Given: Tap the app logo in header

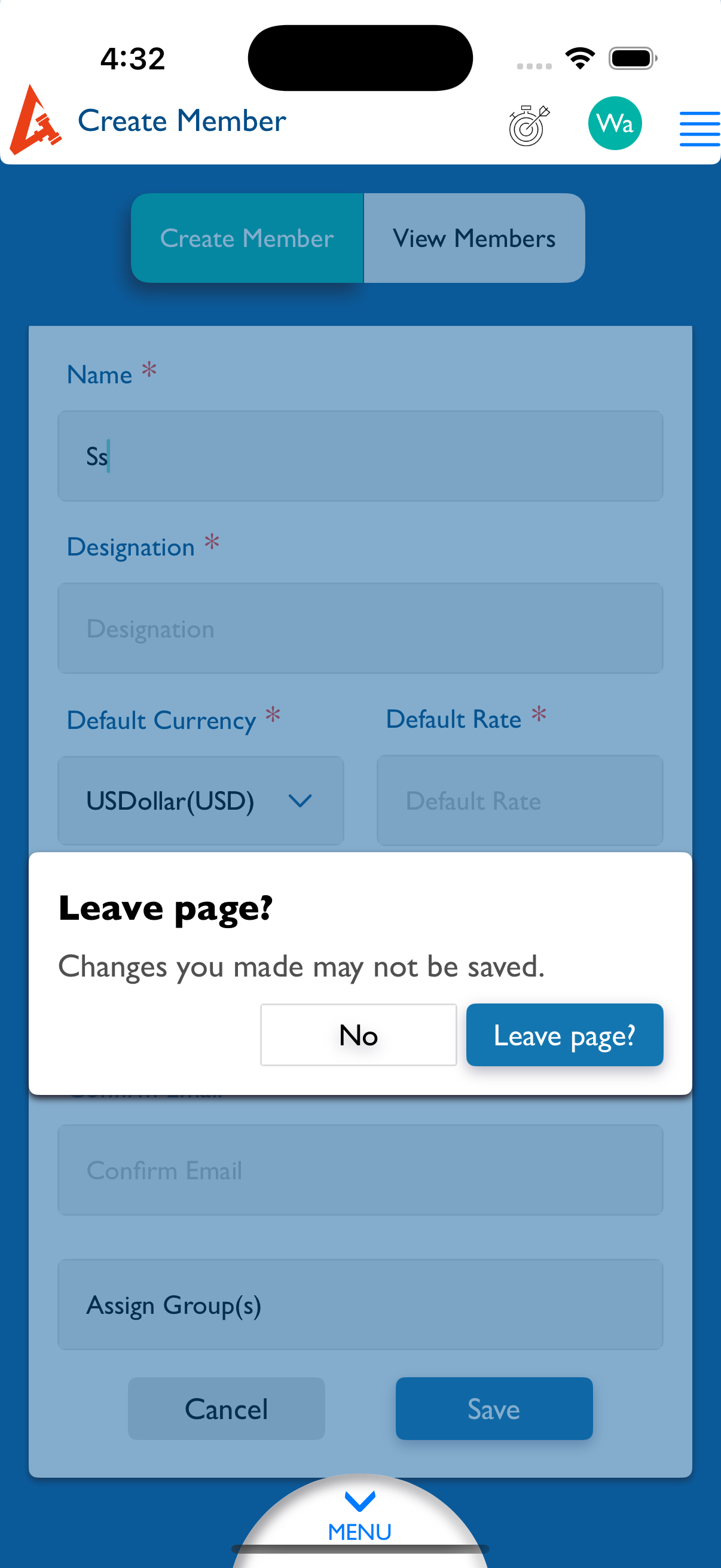Looking at the screenshot, I should coord(35,120).
